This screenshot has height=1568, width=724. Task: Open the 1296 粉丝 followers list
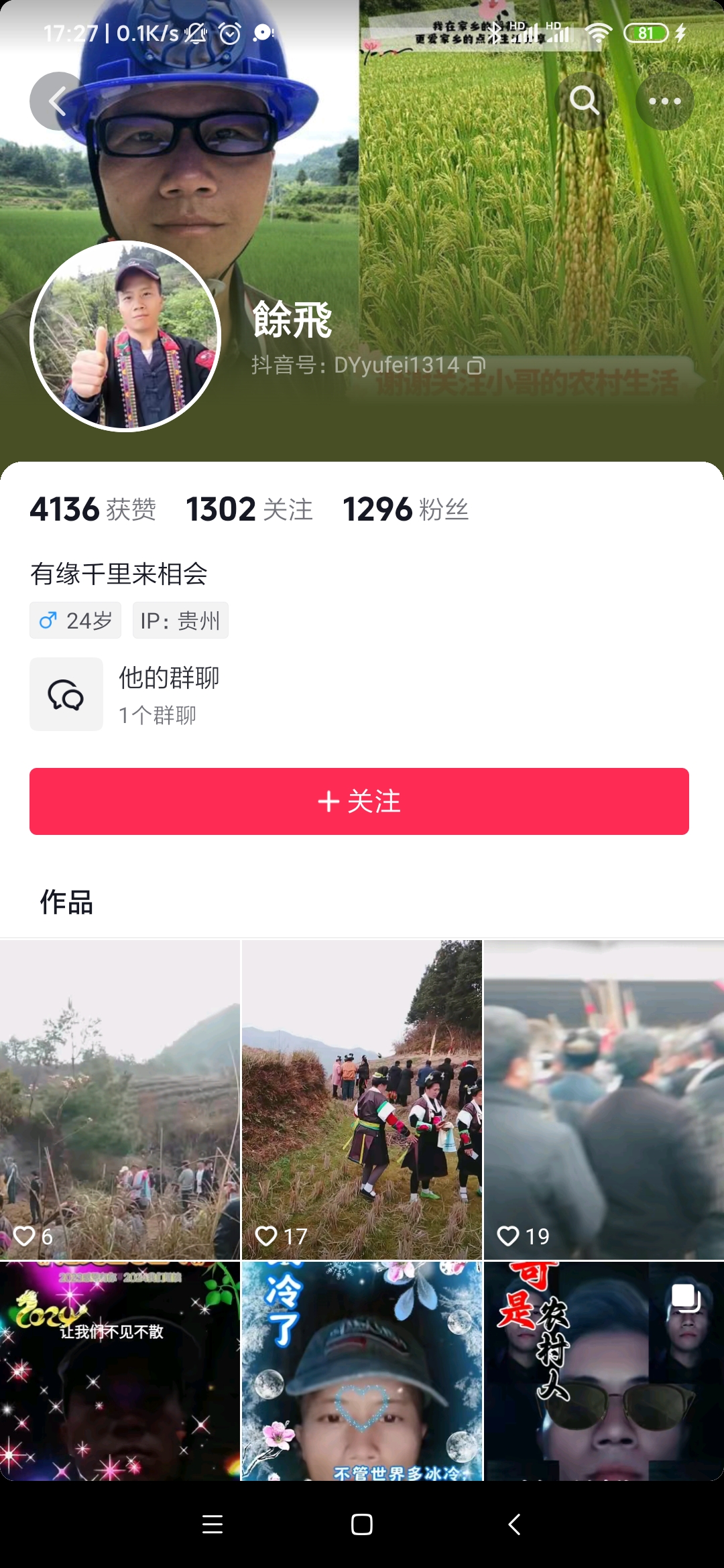pyautogui.click(x=406, y=510)
